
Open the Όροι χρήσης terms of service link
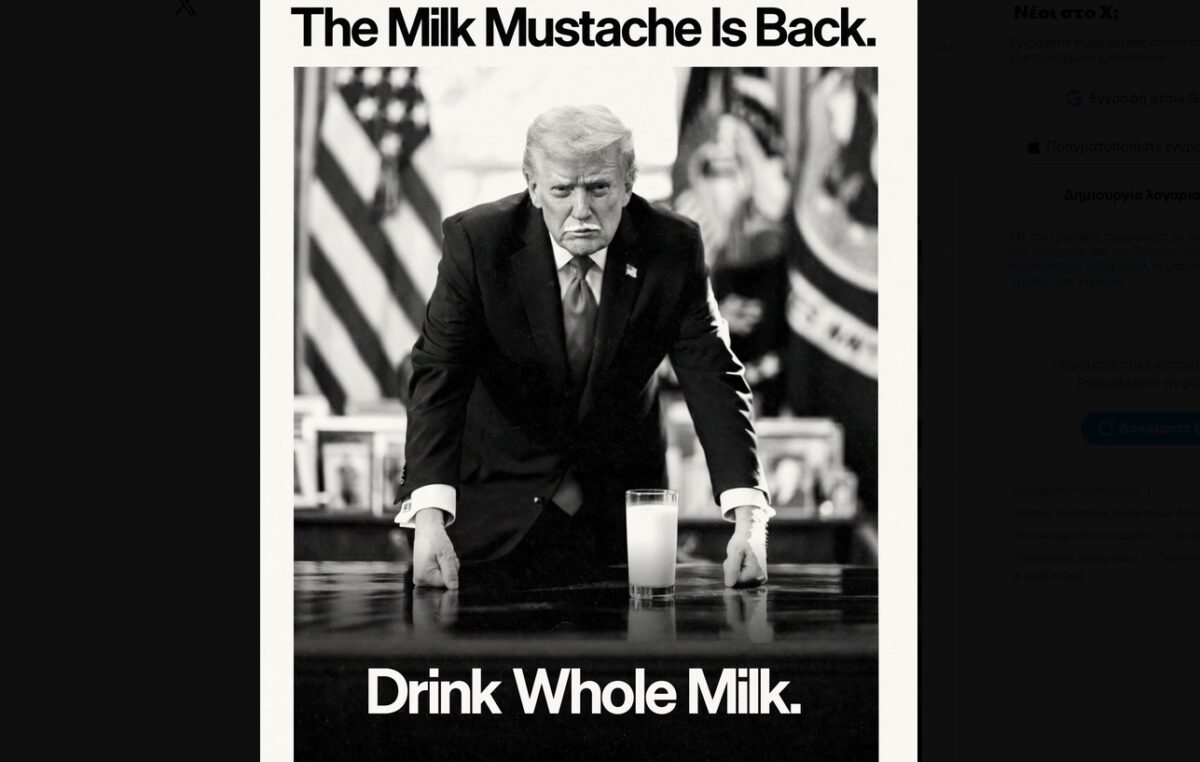[1076, 491]
